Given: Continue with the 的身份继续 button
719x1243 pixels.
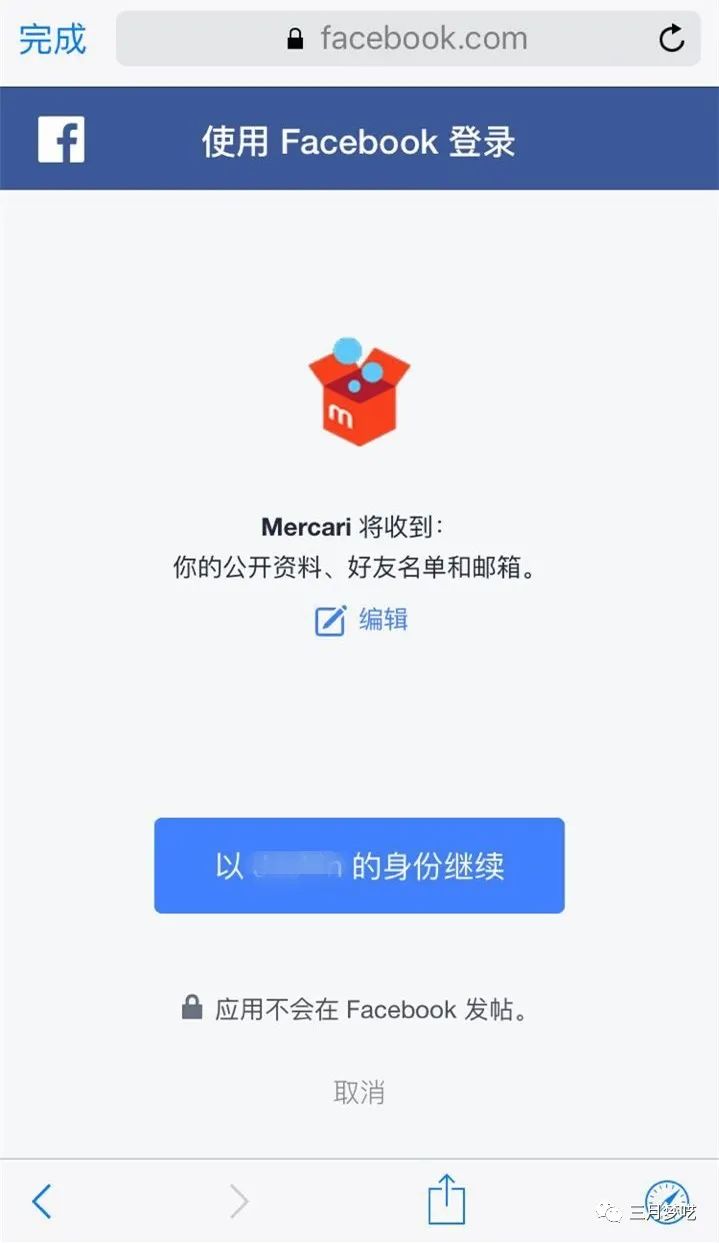Looking at the screenshot, I should coord(359,865).
